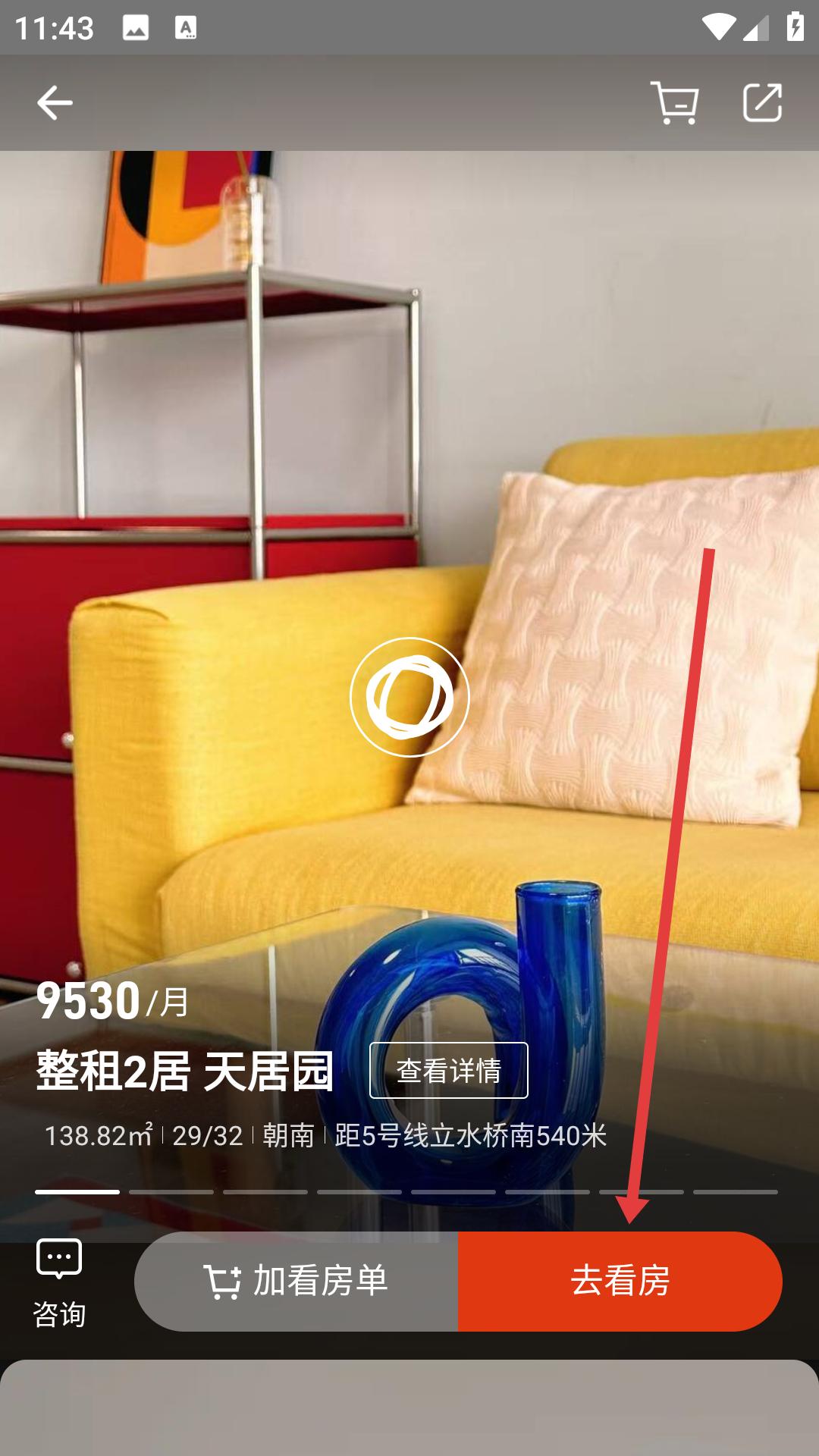Start the VR tour circle icon

pos(409,697)
